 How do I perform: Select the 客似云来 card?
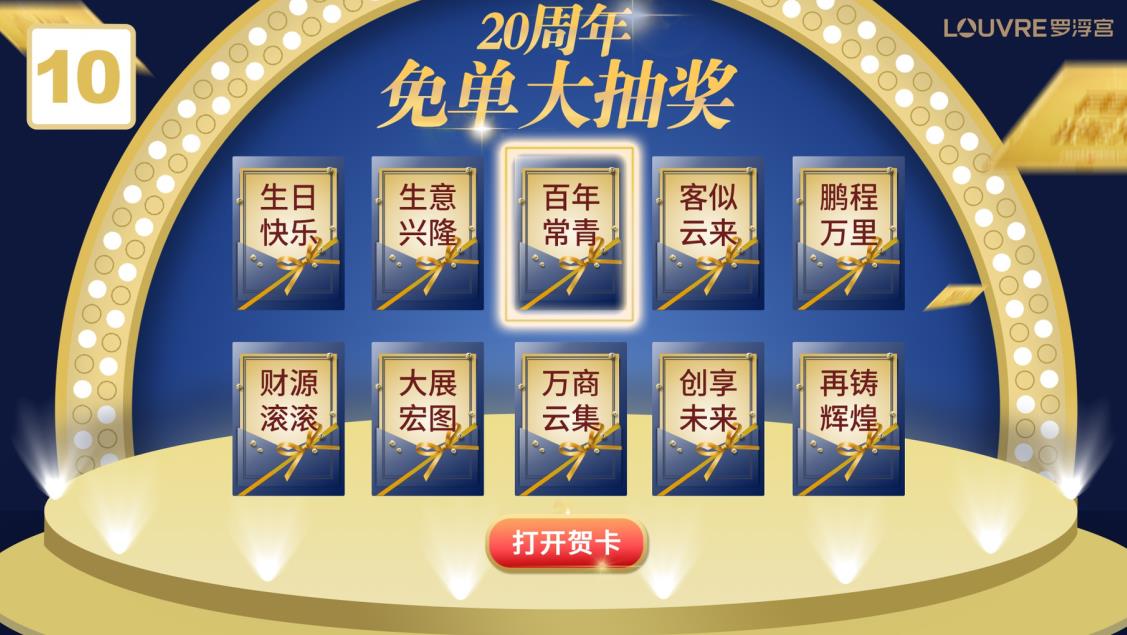pyautogui.click(x=708, y=233)
